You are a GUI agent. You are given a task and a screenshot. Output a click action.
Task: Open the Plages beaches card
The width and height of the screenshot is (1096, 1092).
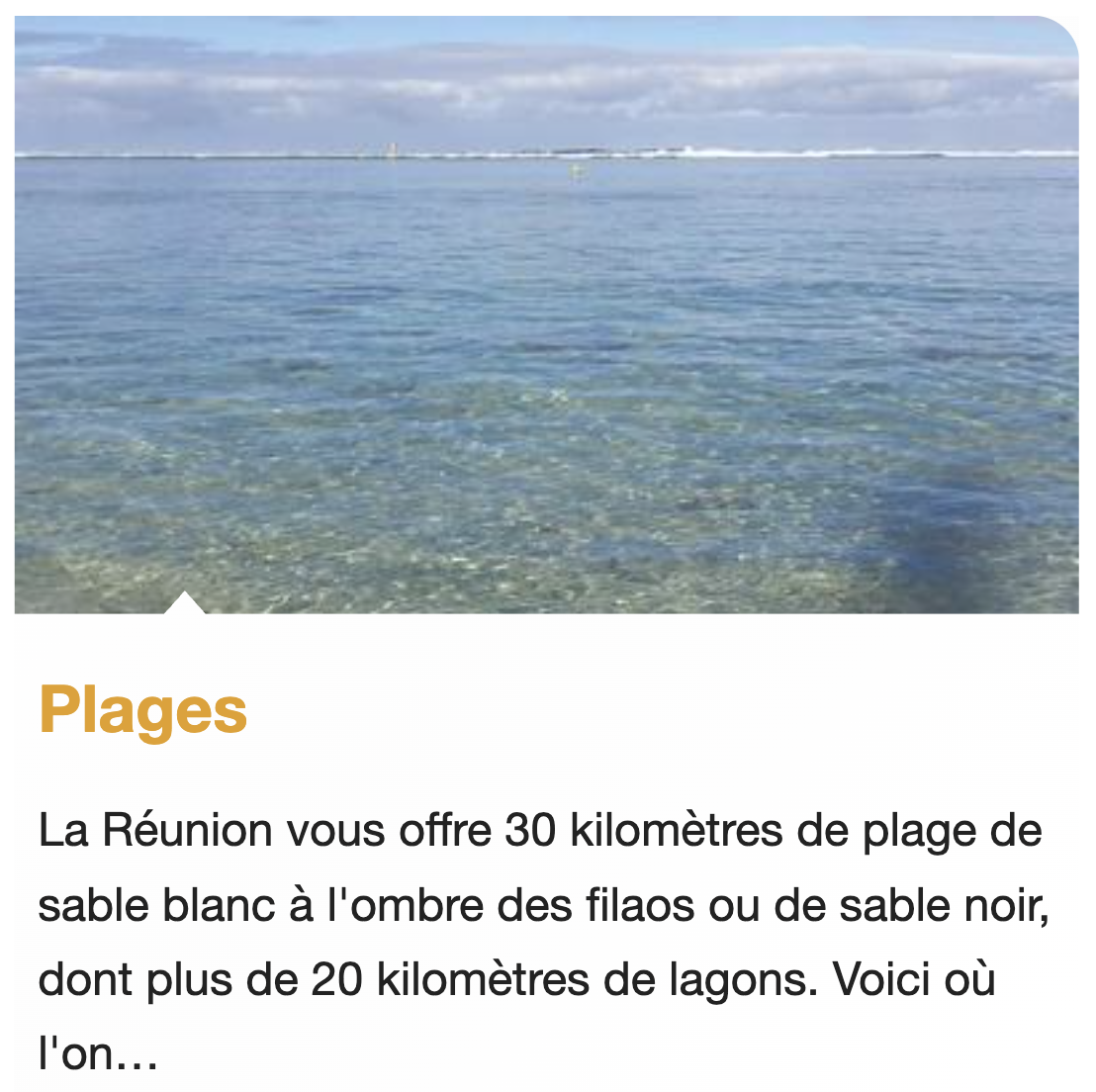(143, 710)
